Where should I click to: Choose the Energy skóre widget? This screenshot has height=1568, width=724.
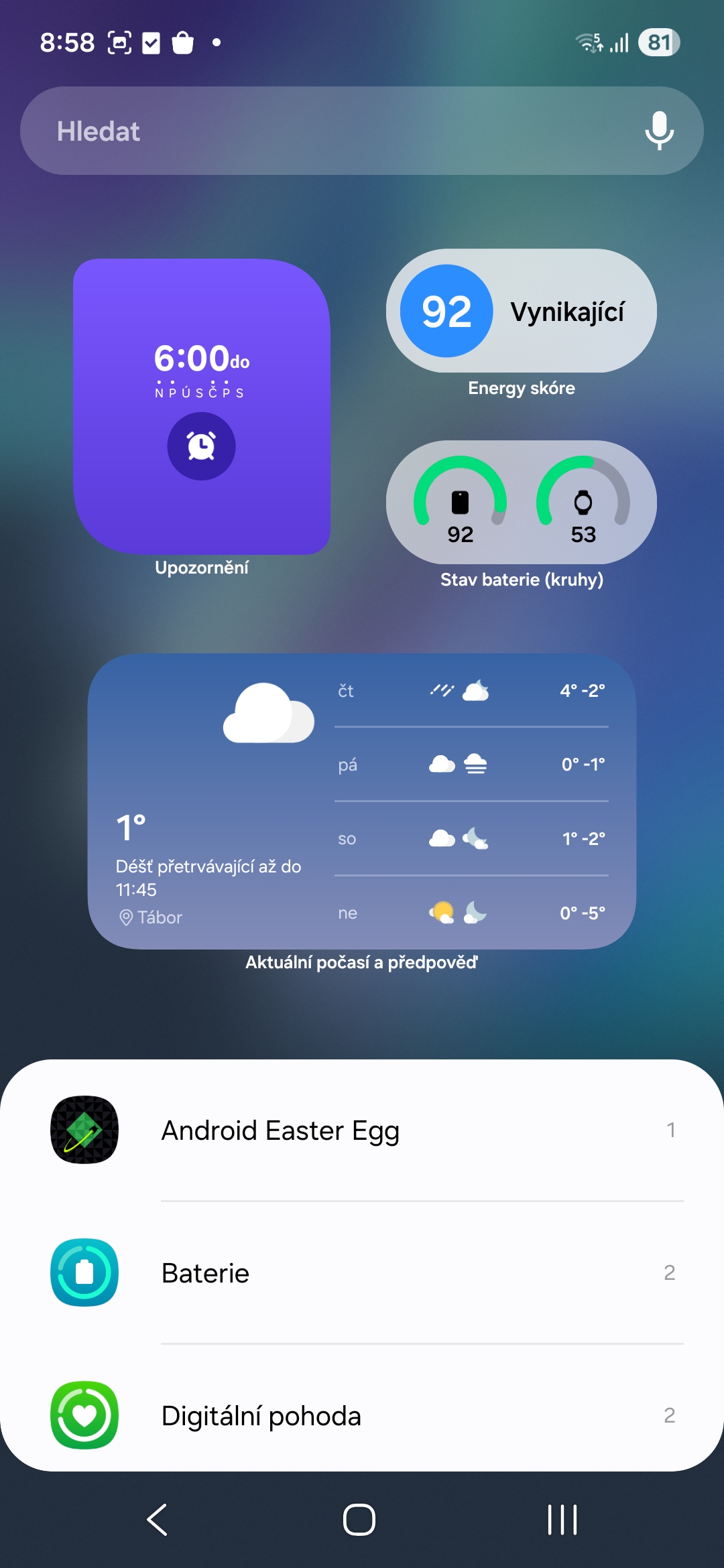point(521,311)
